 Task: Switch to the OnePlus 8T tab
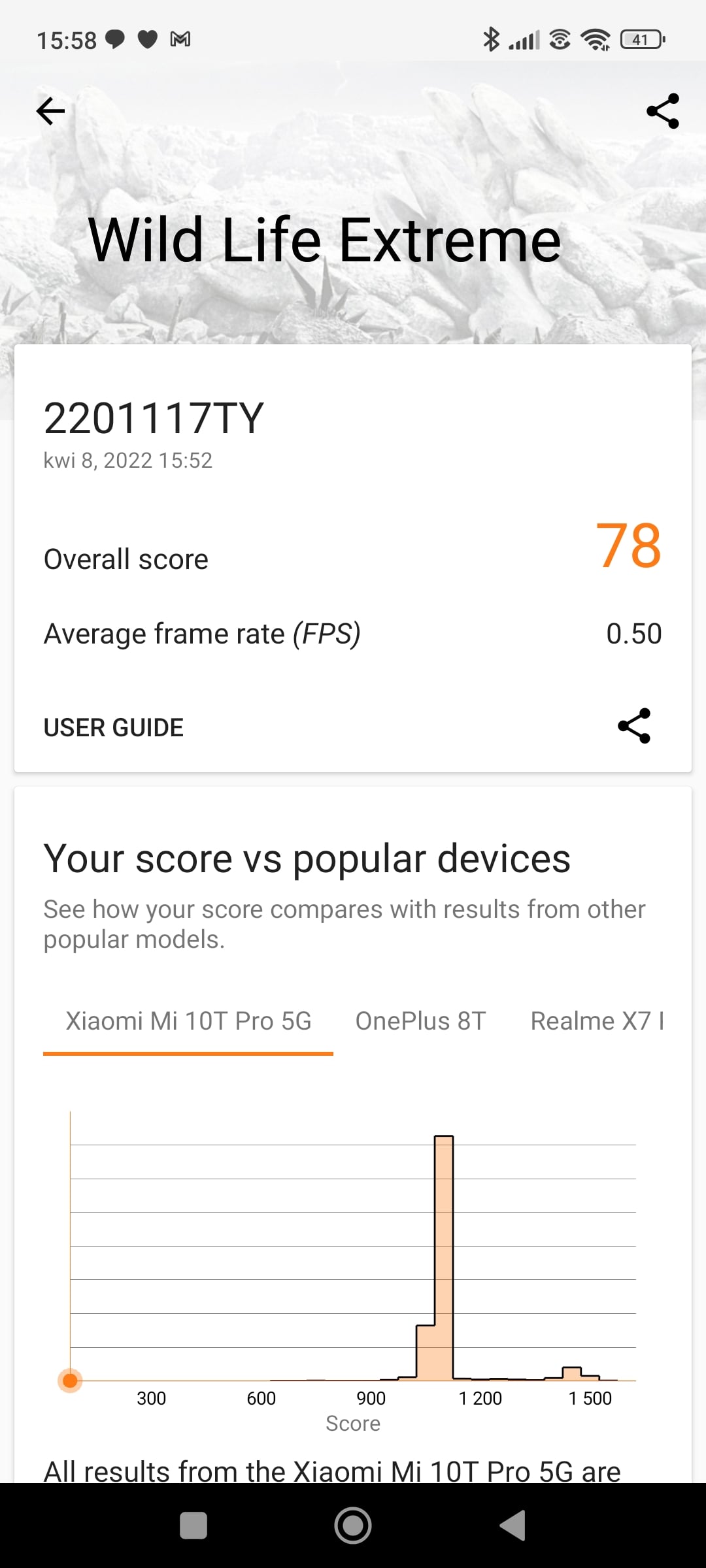coord(420,1021)
